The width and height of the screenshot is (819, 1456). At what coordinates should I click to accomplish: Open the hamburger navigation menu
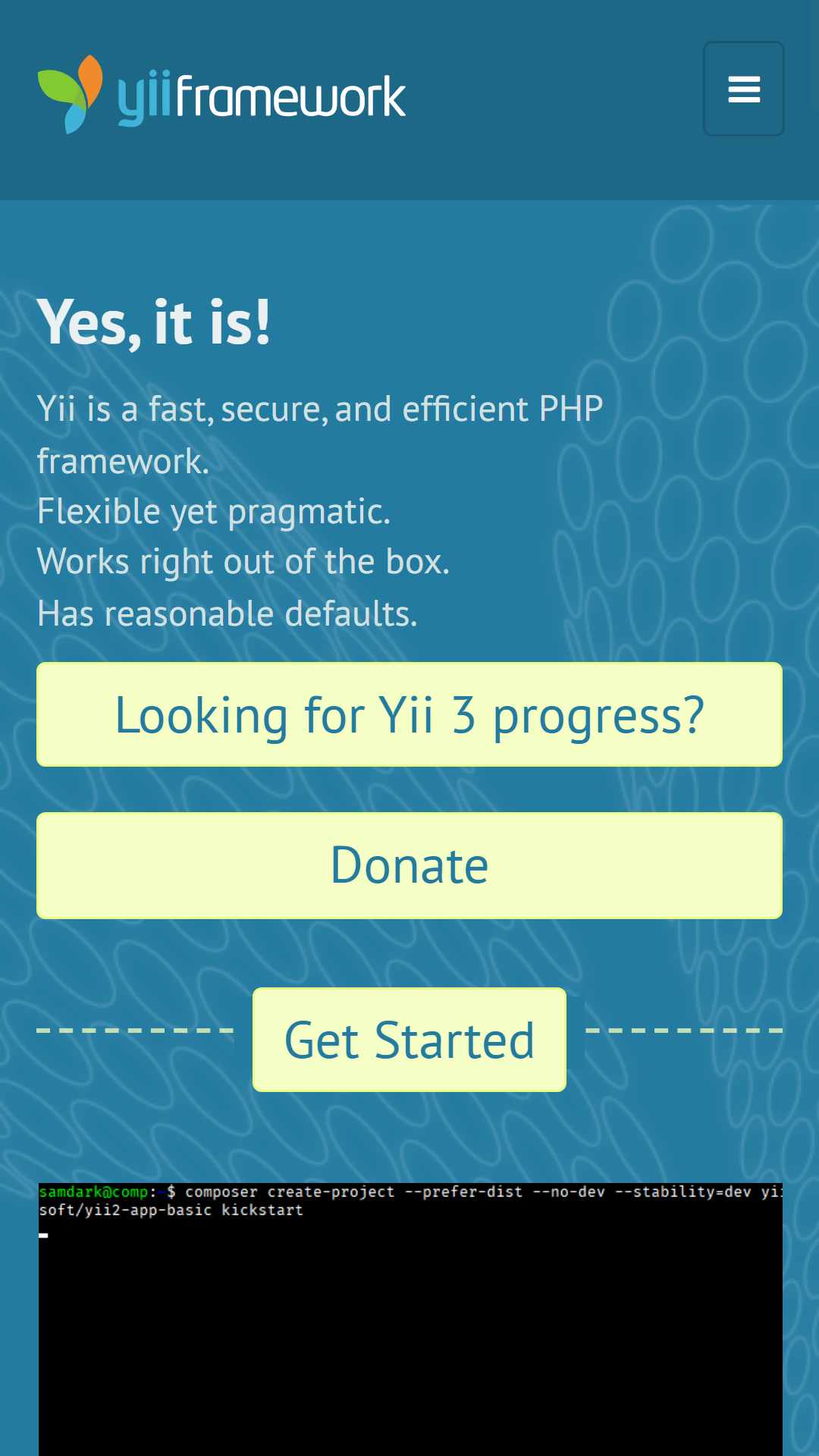coord(743,89)
